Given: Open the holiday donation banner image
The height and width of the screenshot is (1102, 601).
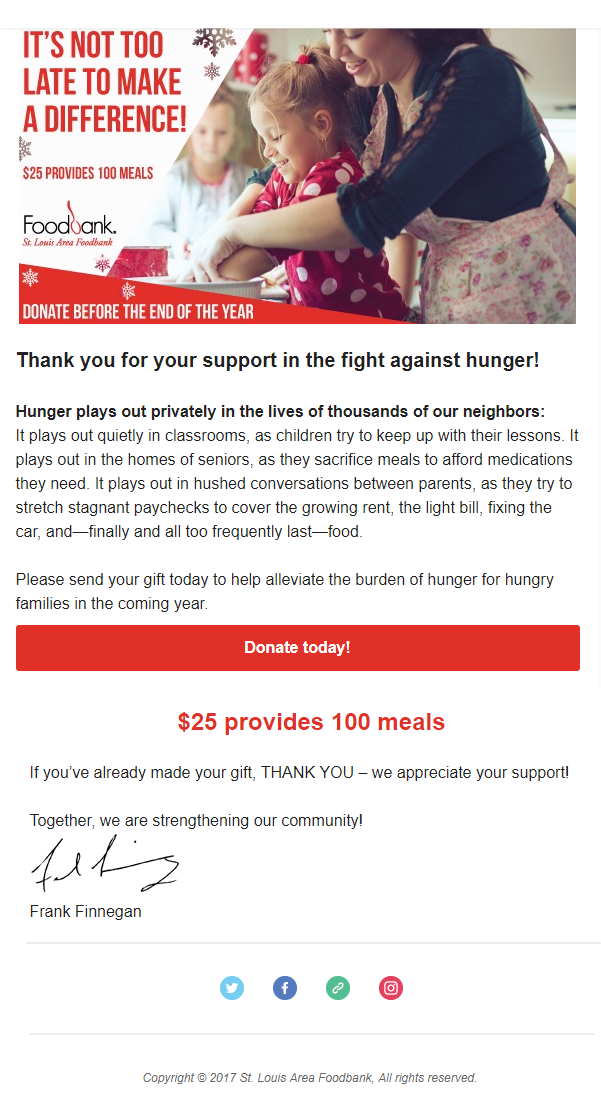Looking at the screenshot, I should (x=298, y=176).
